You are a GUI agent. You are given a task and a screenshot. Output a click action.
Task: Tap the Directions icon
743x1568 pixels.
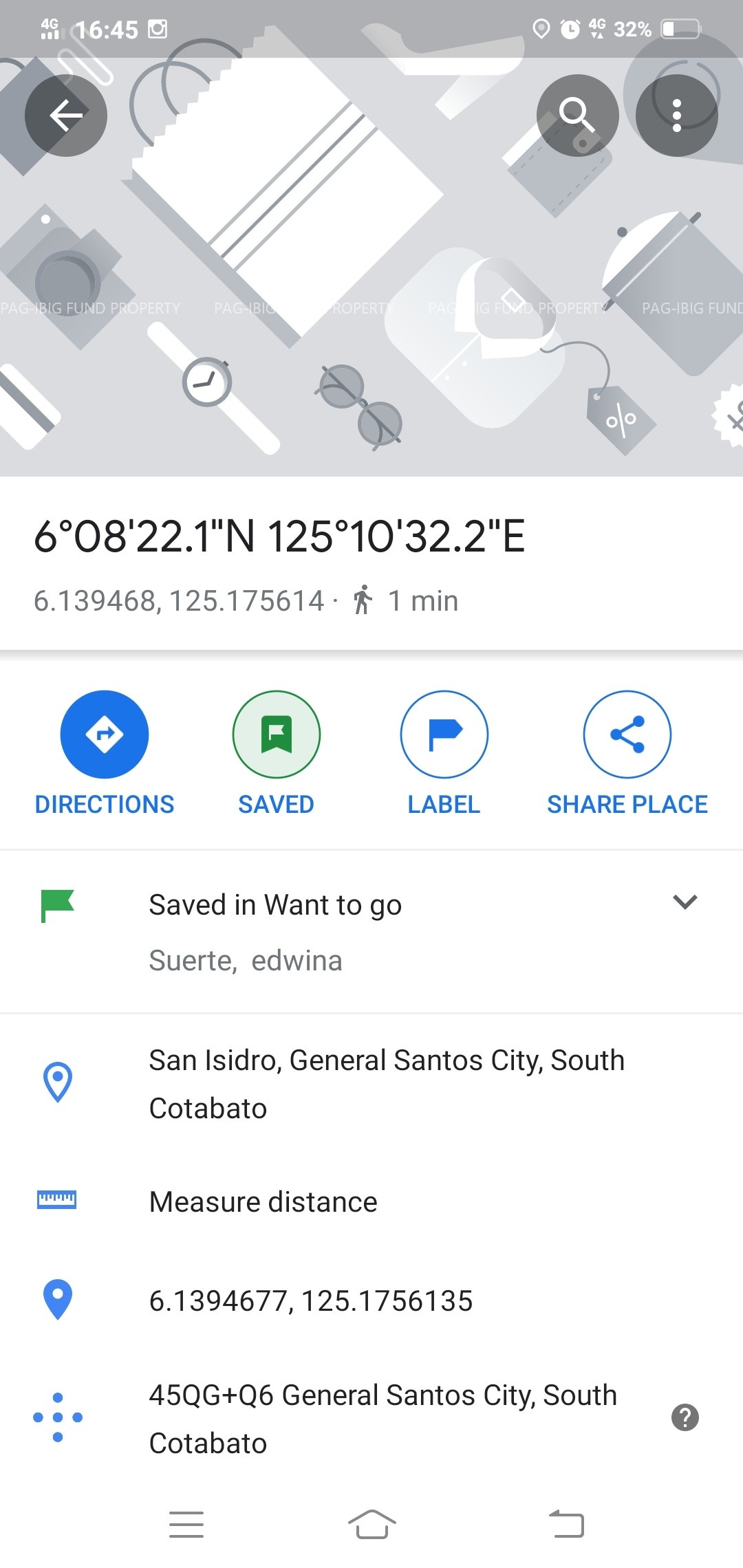click(105, 734)
